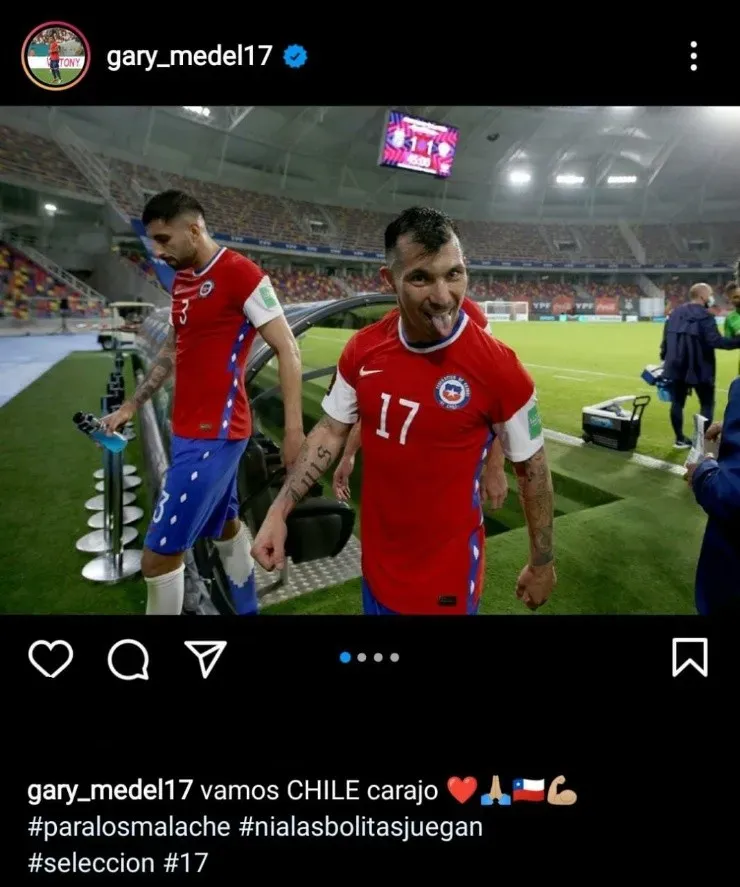740x887 pixels.
Task: Open the post's three-dot overflow menu
Action: point(693,56)
